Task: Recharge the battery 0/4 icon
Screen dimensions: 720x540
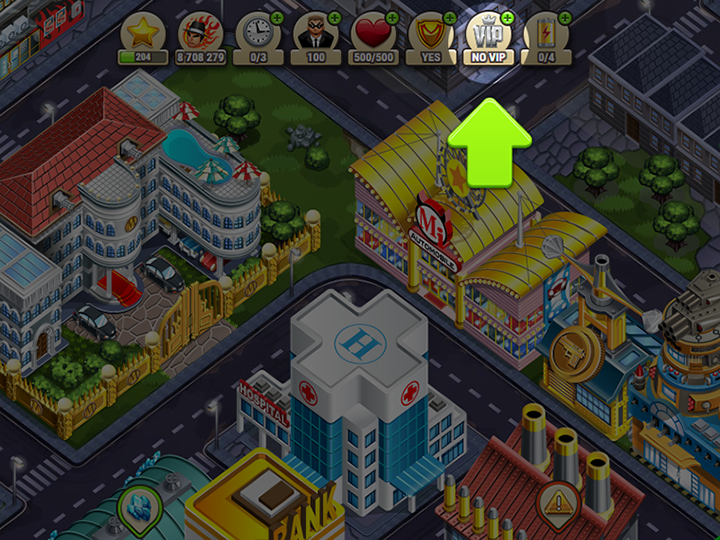Action: (545, 38)
